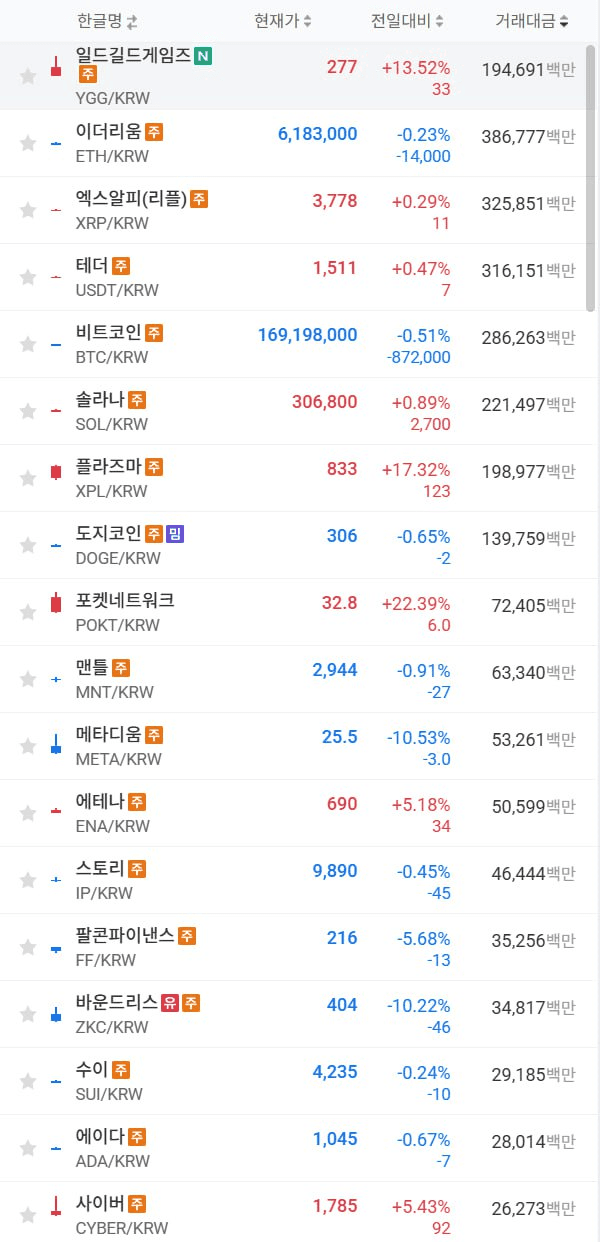Viewport: 600px width, 1242px height.
Task: Sort by 거래대금 trading volume
Action: coord(532,21)
